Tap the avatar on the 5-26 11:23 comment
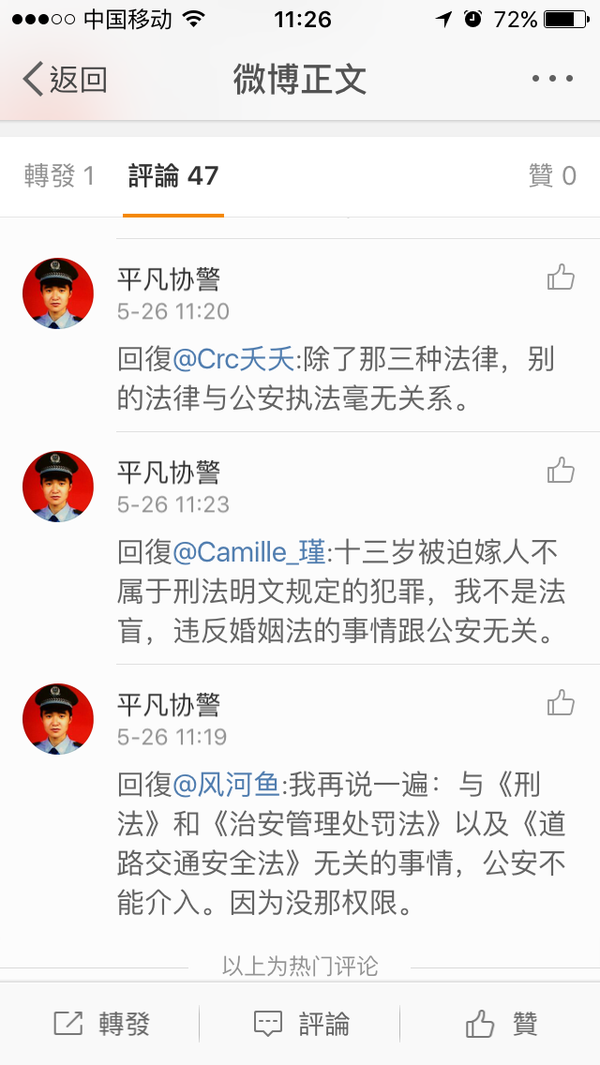The height and width of the screenshot is (1065, 600). click(x=58, y=486)
